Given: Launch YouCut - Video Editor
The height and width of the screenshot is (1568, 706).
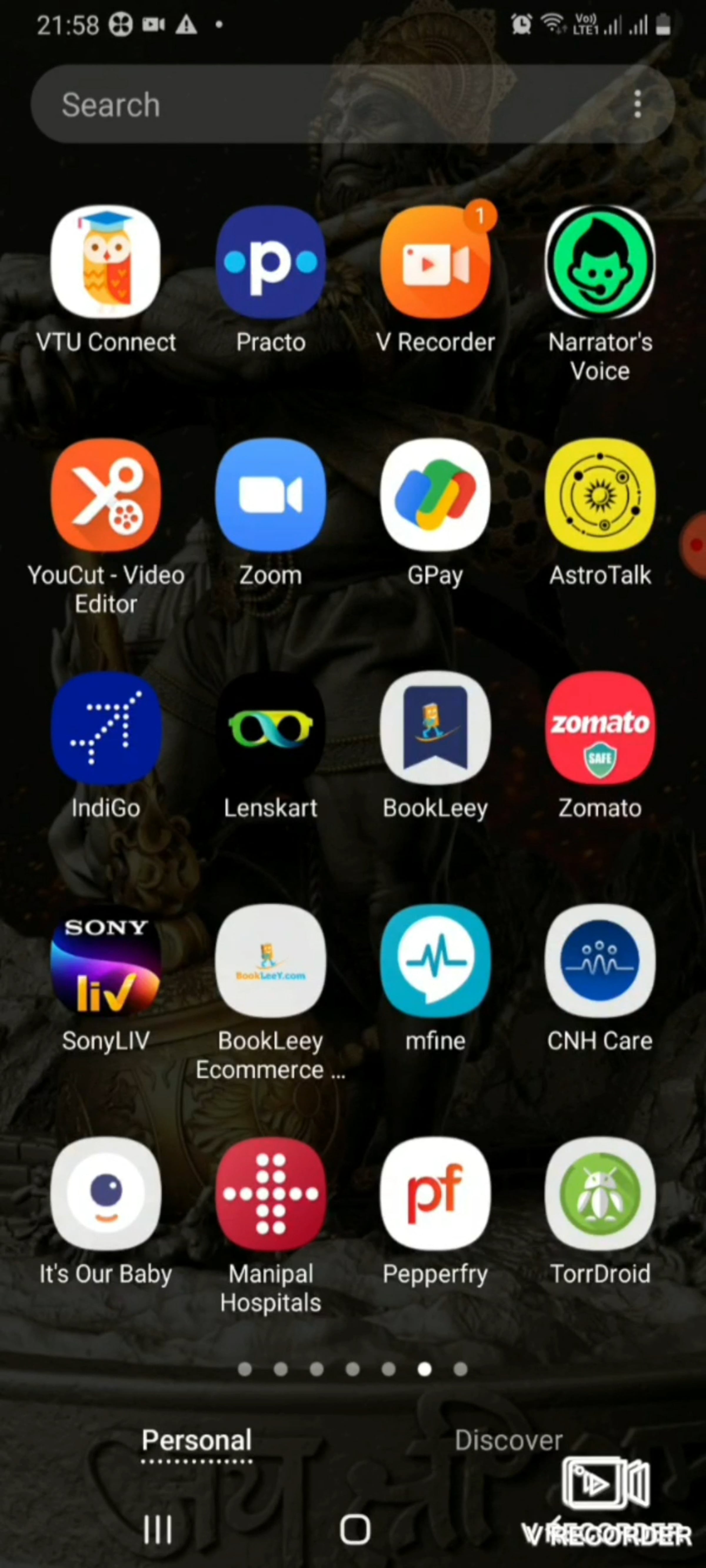Looking at the screenshot, I should [x=106, y=495].
